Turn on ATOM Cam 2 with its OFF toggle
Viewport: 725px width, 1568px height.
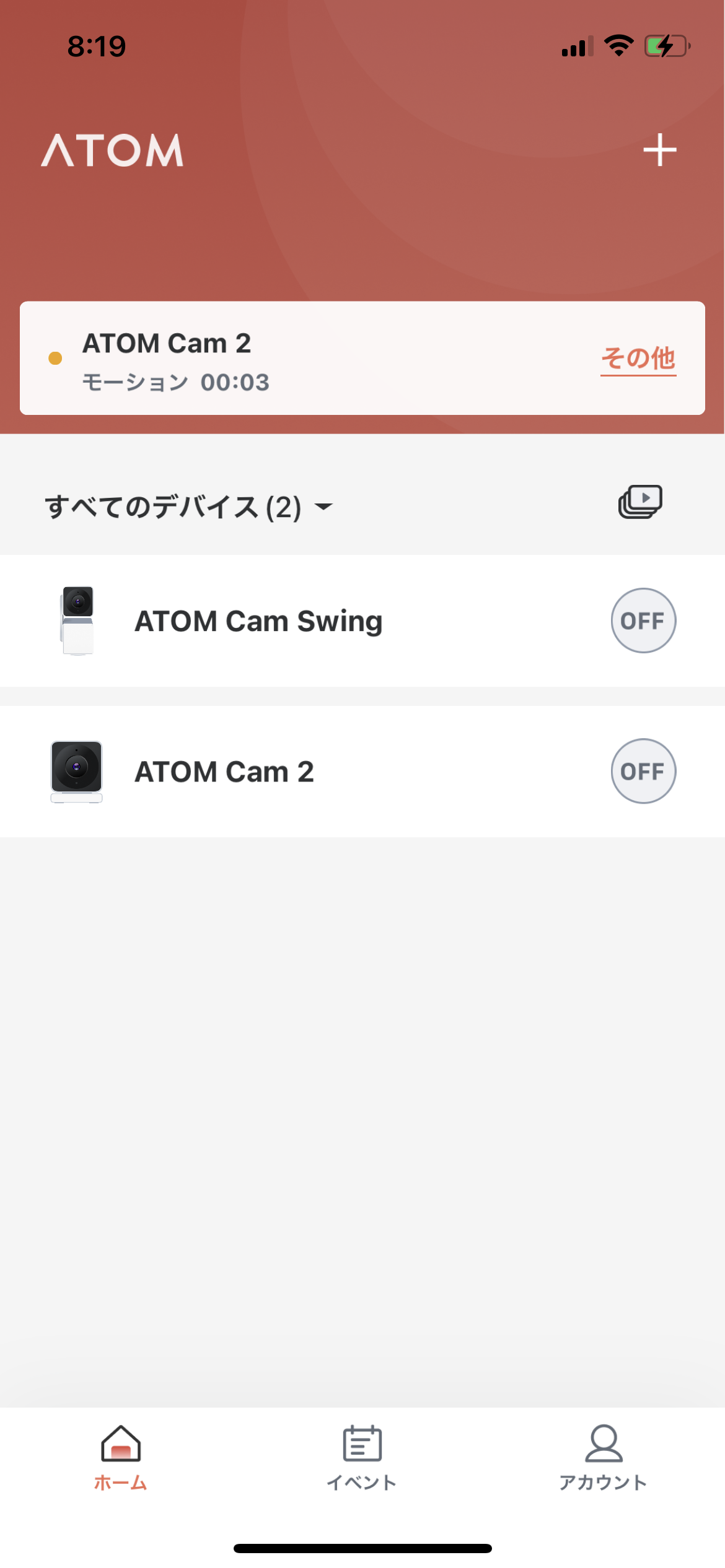coord(643,771)
